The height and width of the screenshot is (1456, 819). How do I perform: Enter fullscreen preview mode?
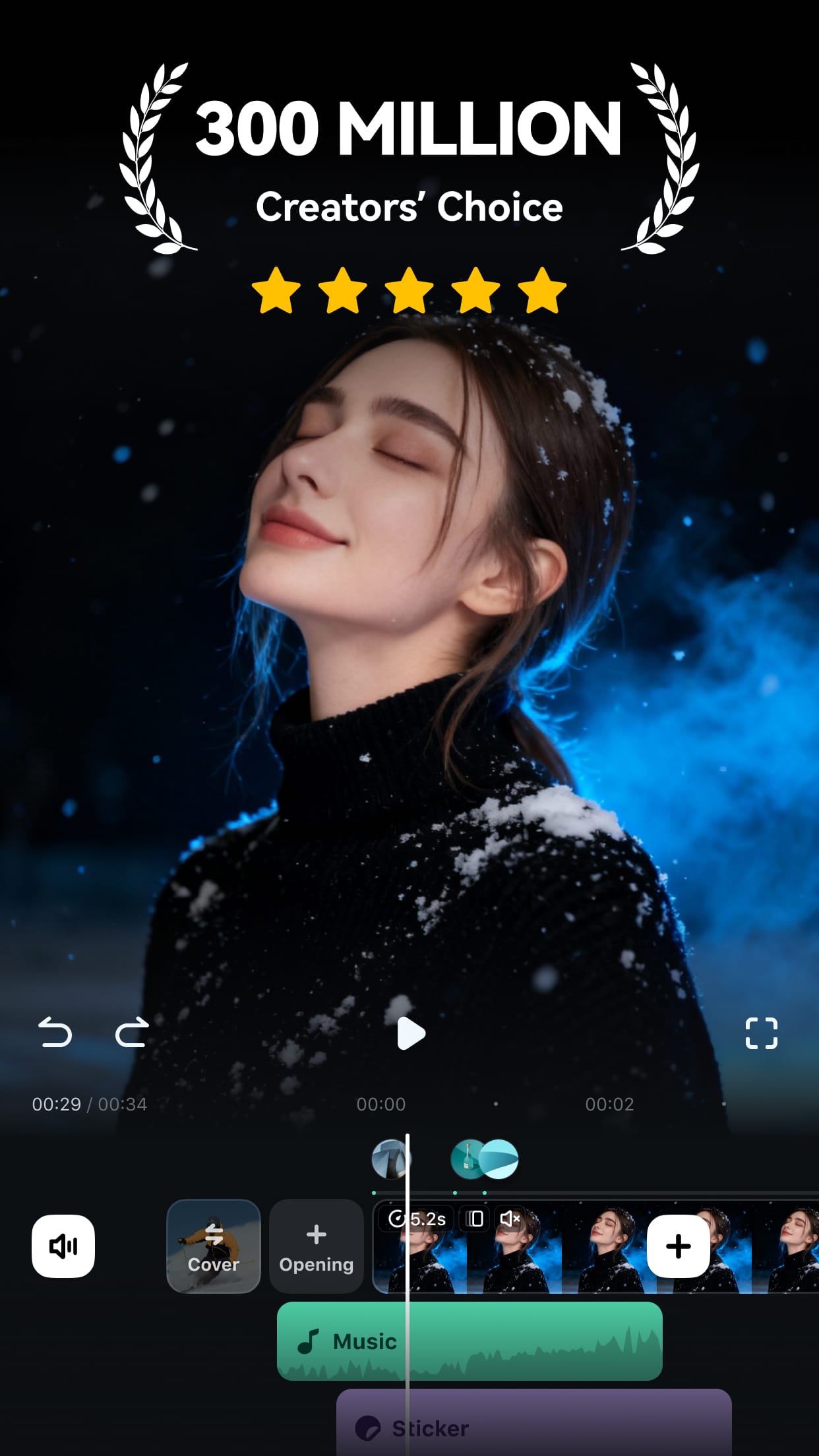tap(762, 1033)
